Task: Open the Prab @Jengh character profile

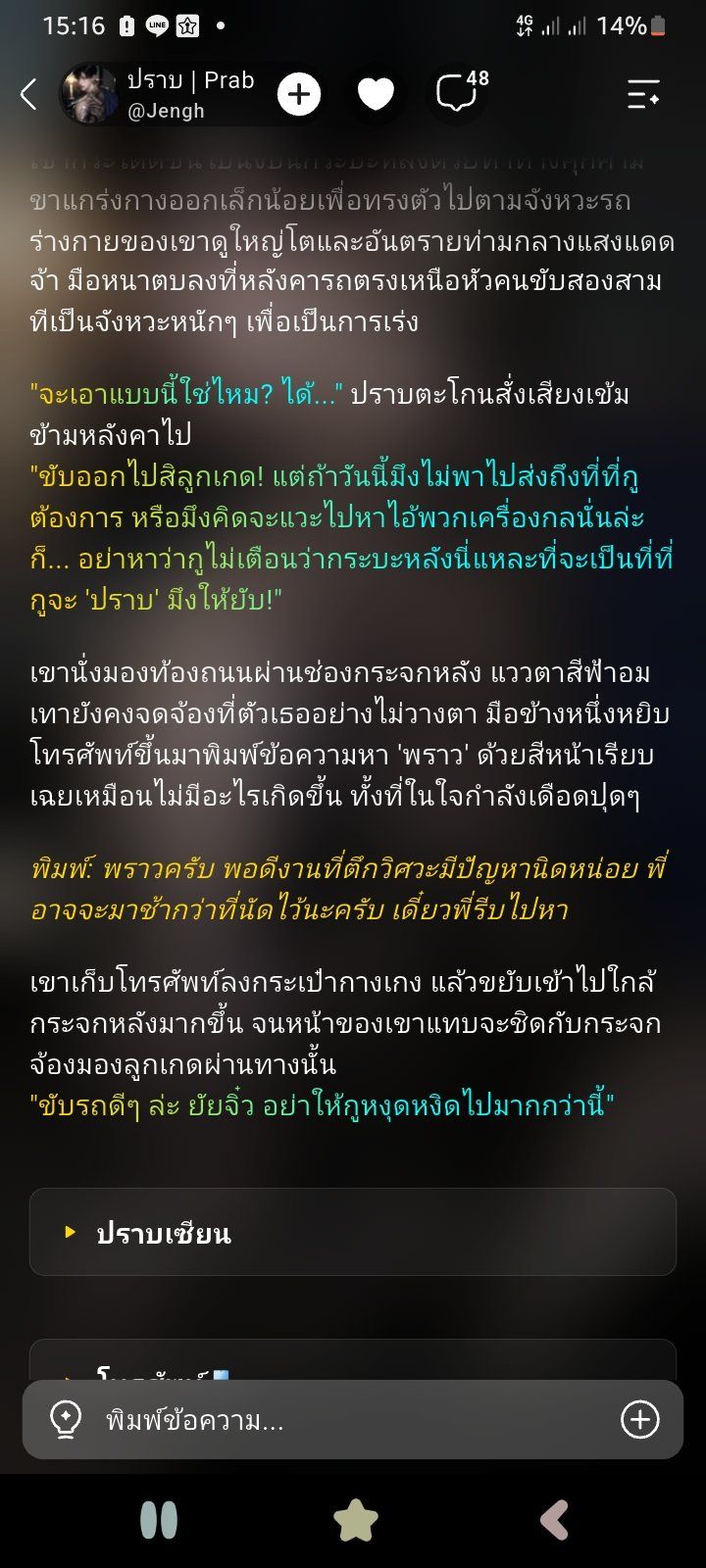Action: 161,95
